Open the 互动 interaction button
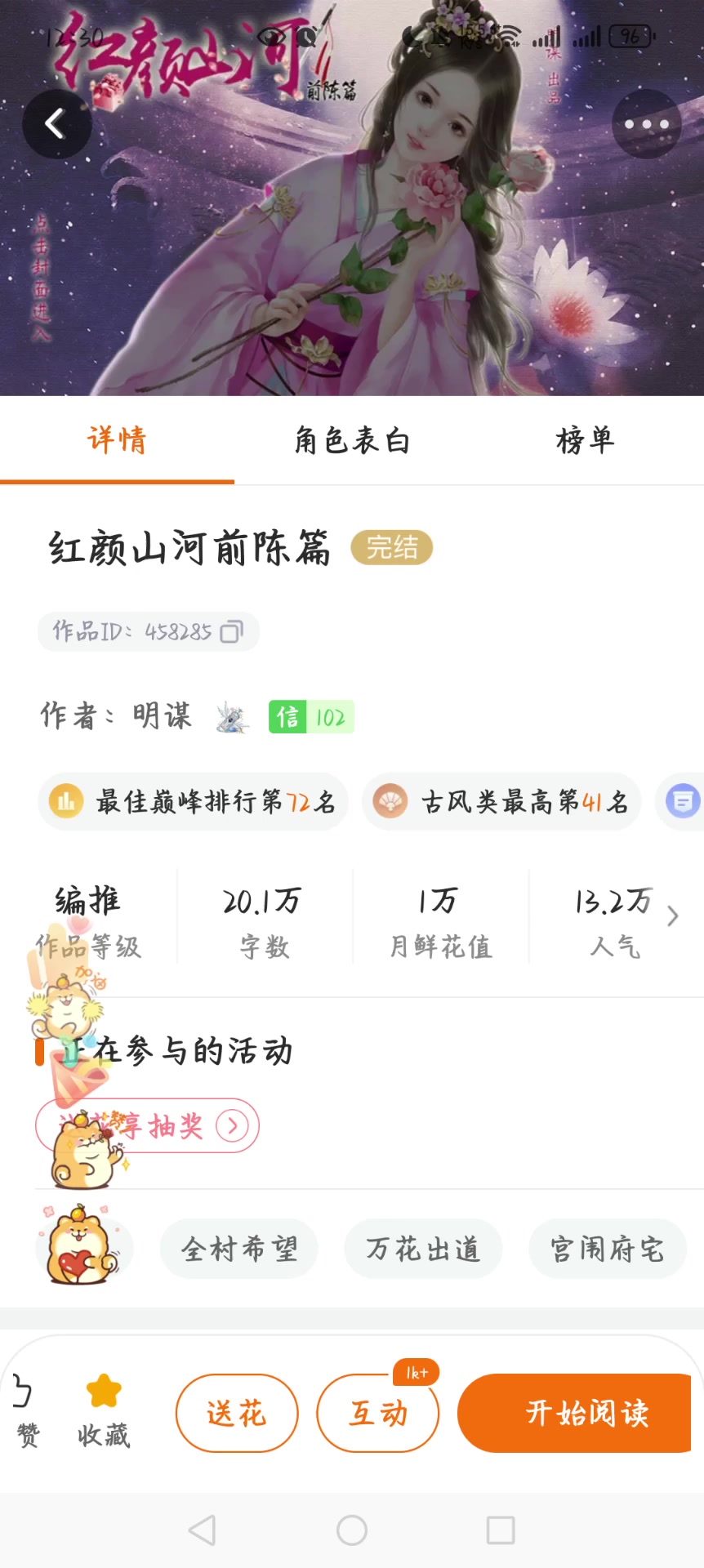This screenshot has width=704, height=1568. click(x=378, y=1414)
